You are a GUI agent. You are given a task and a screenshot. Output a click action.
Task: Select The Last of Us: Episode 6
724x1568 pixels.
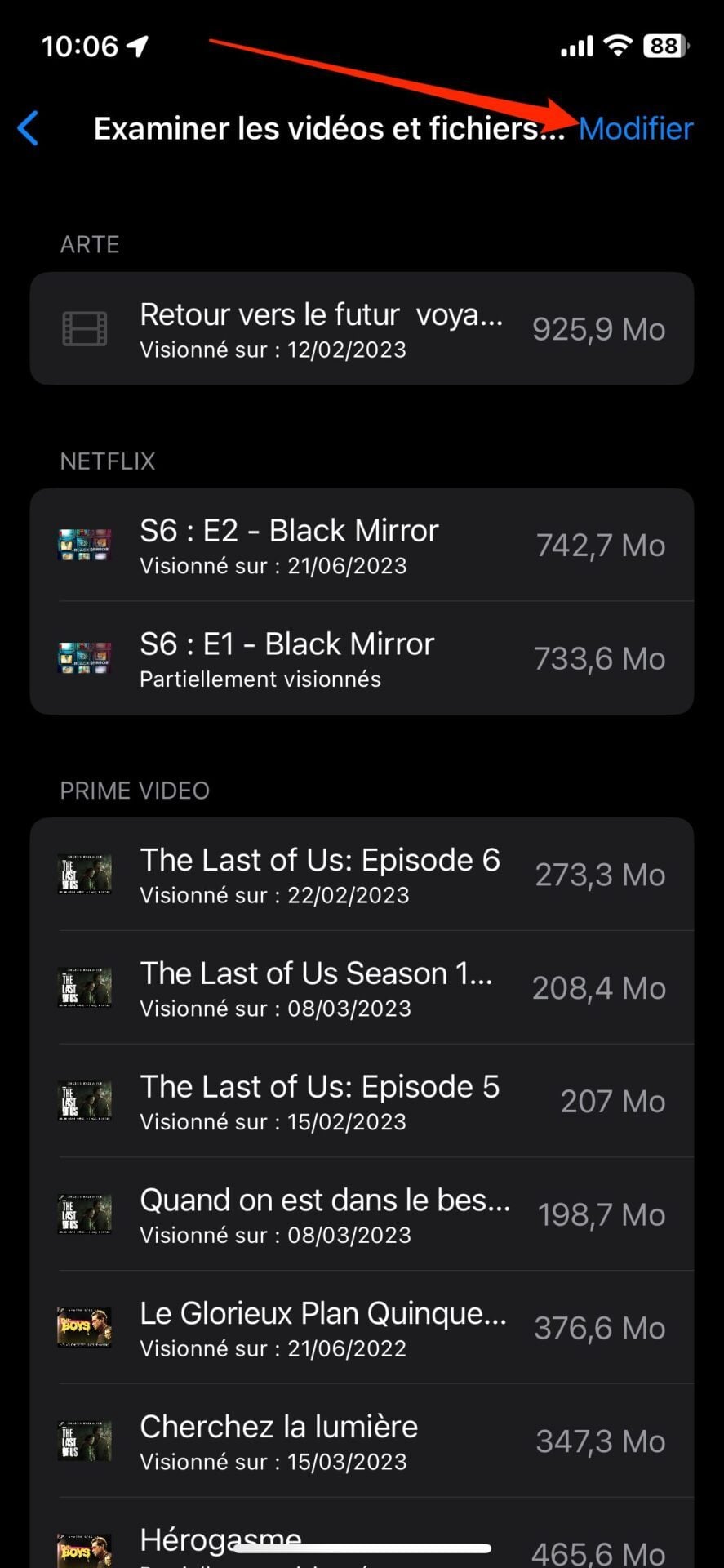point(362,874)
